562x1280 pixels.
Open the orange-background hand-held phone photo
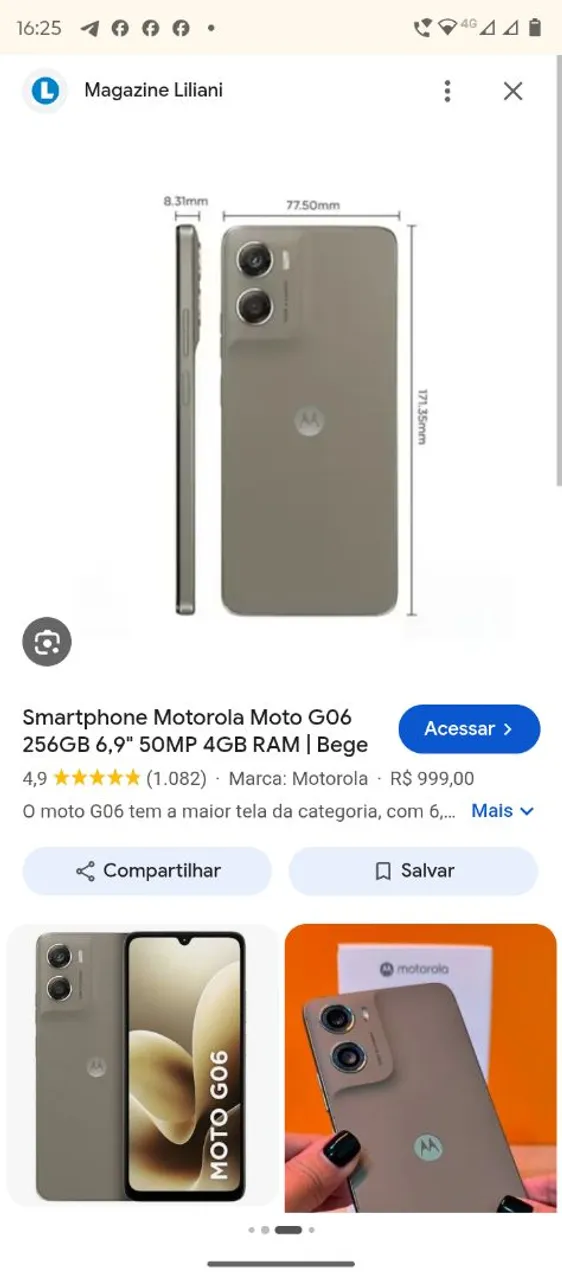[x=420, y=1068]
